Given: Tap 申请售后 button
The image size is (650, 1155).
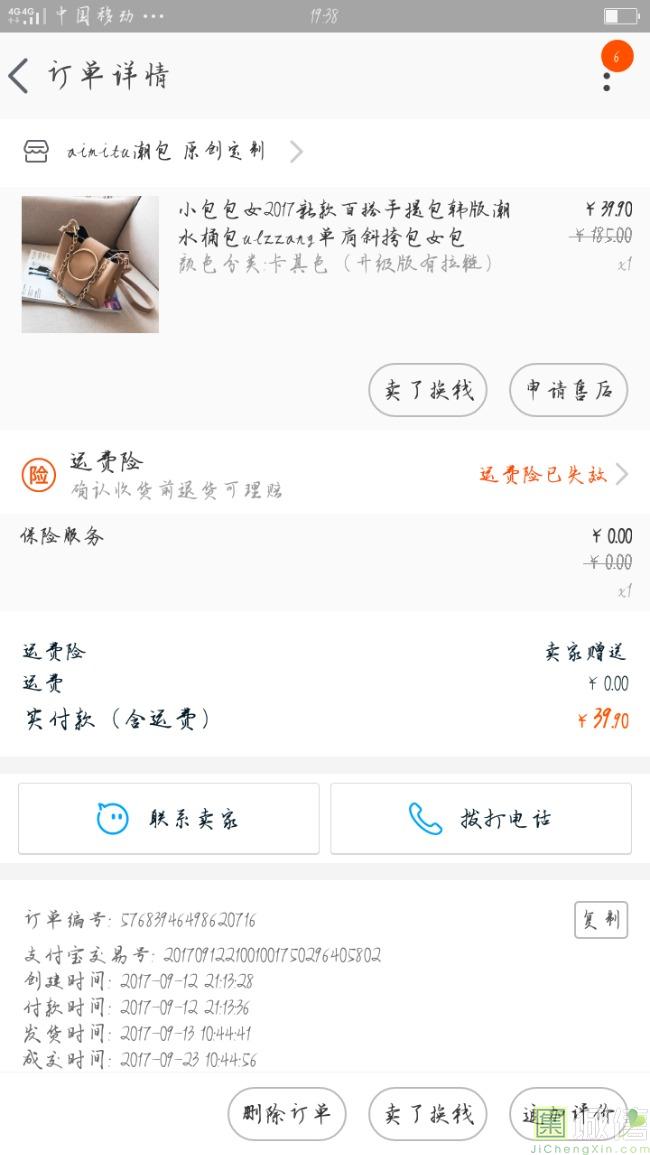Looking at the screenshot, I should [x=568, y=390].
